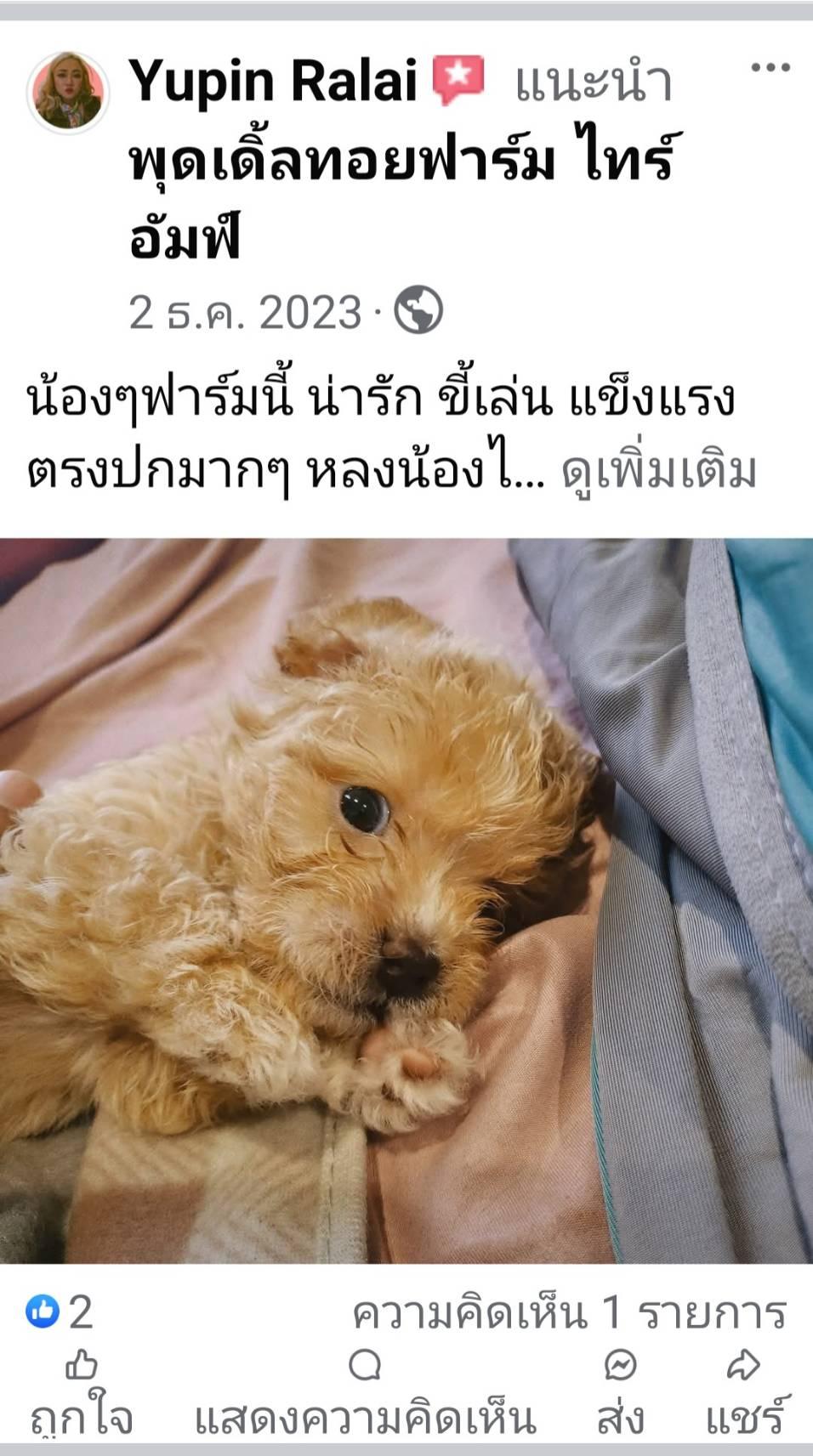Tap แสดงความคิดเห็น to write a comment

(366, 1394)
